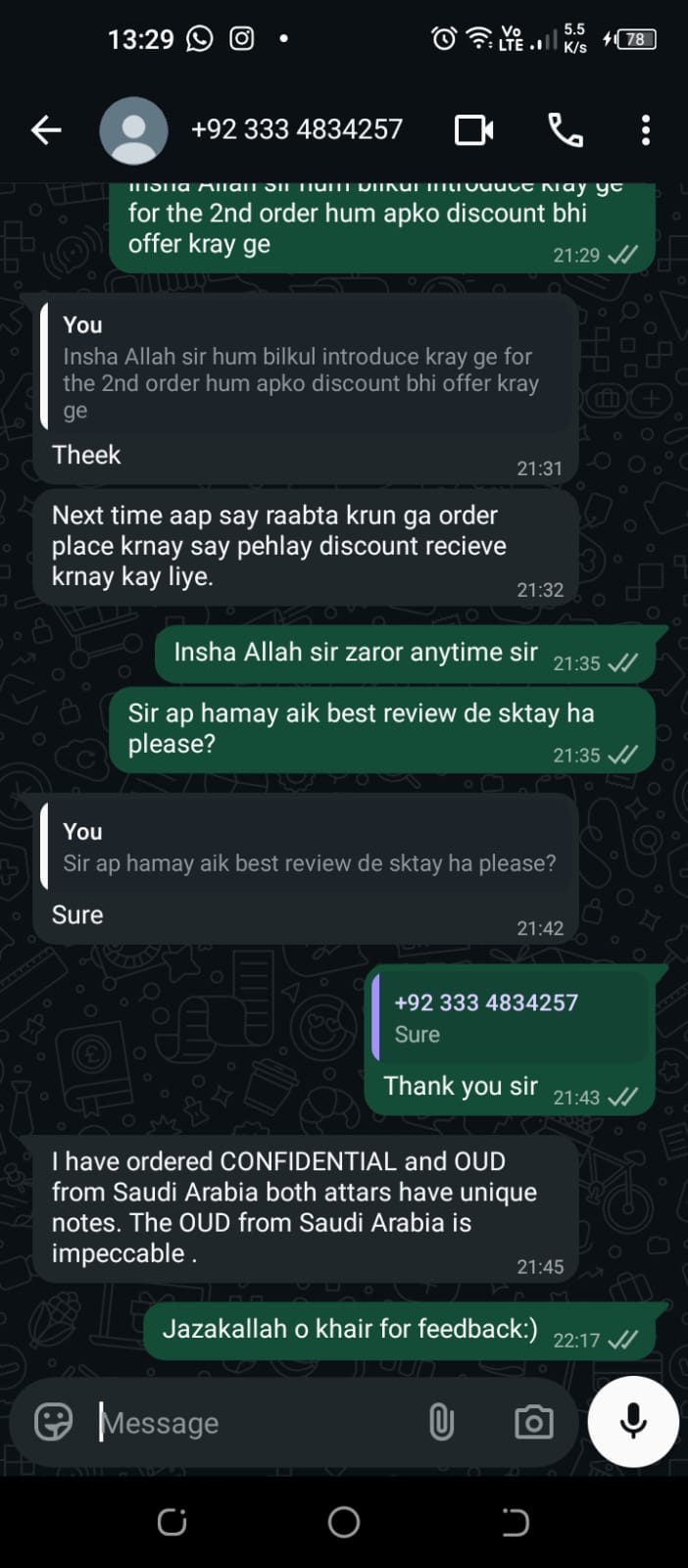688x1568 pixels.
Task: Focus the Message text field
Action: coord(255,1423)
